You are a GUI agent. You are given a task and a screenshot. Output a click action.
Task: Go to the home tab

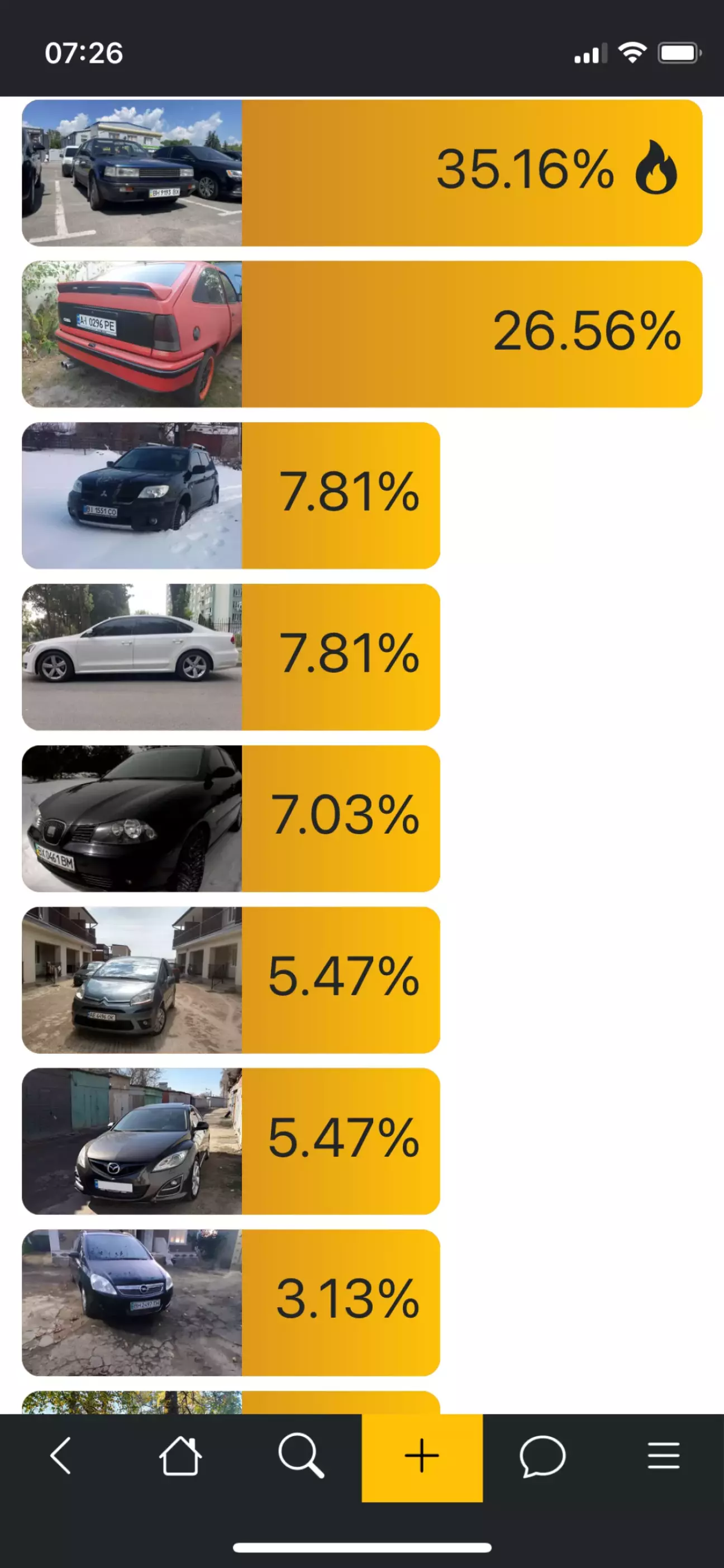coord(180,1456)
